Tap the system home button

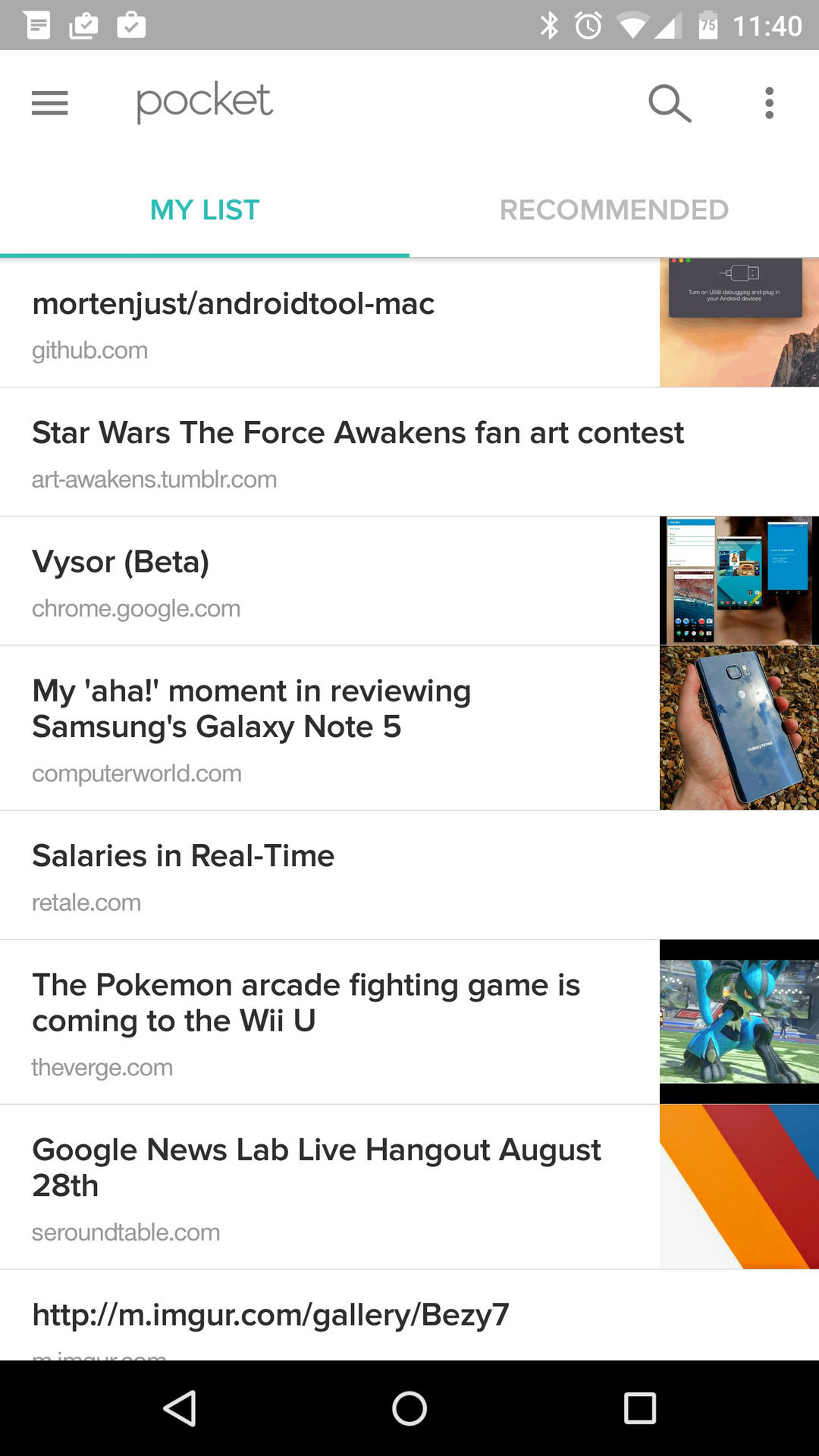point(409,1408)
